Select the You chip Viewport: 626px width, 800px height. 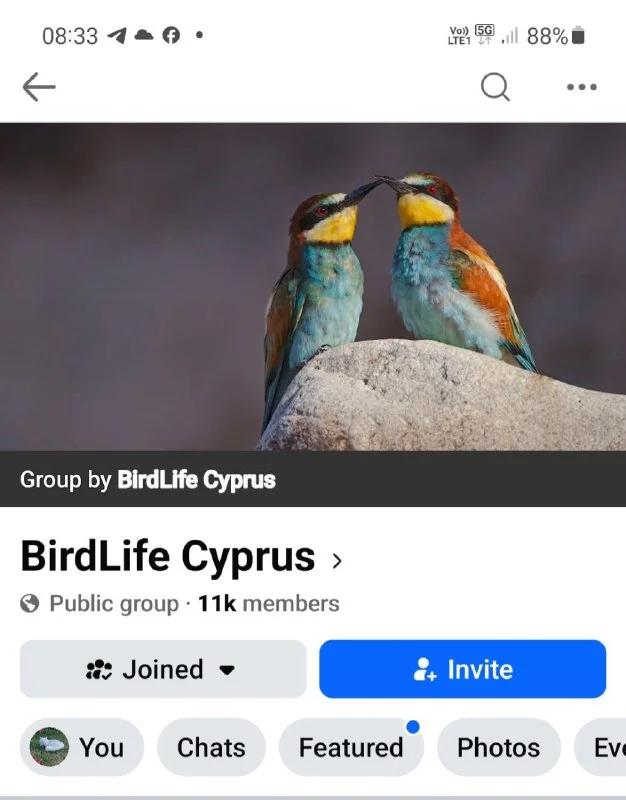82,747
